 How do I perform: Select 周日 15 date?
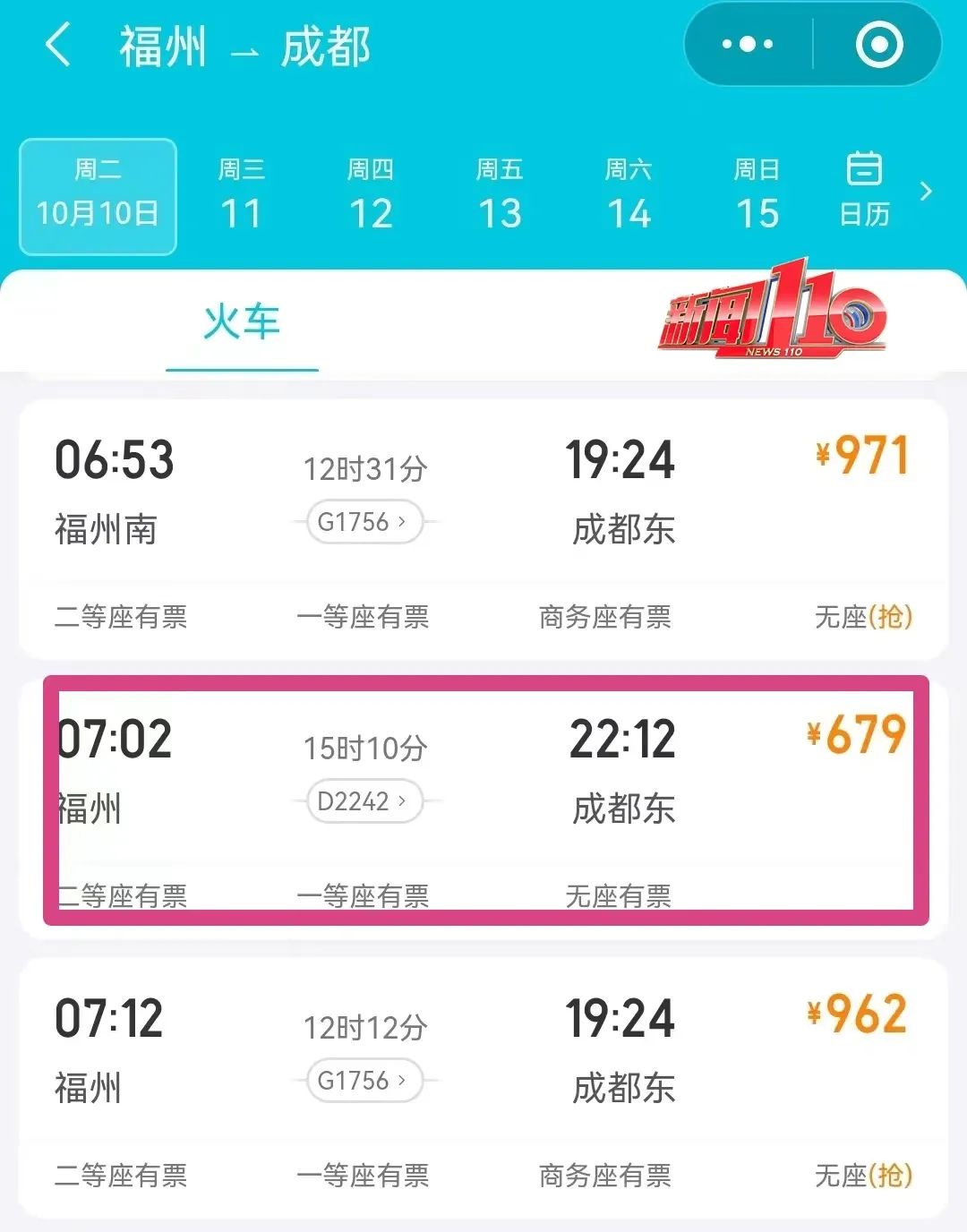tap(757, 196)
